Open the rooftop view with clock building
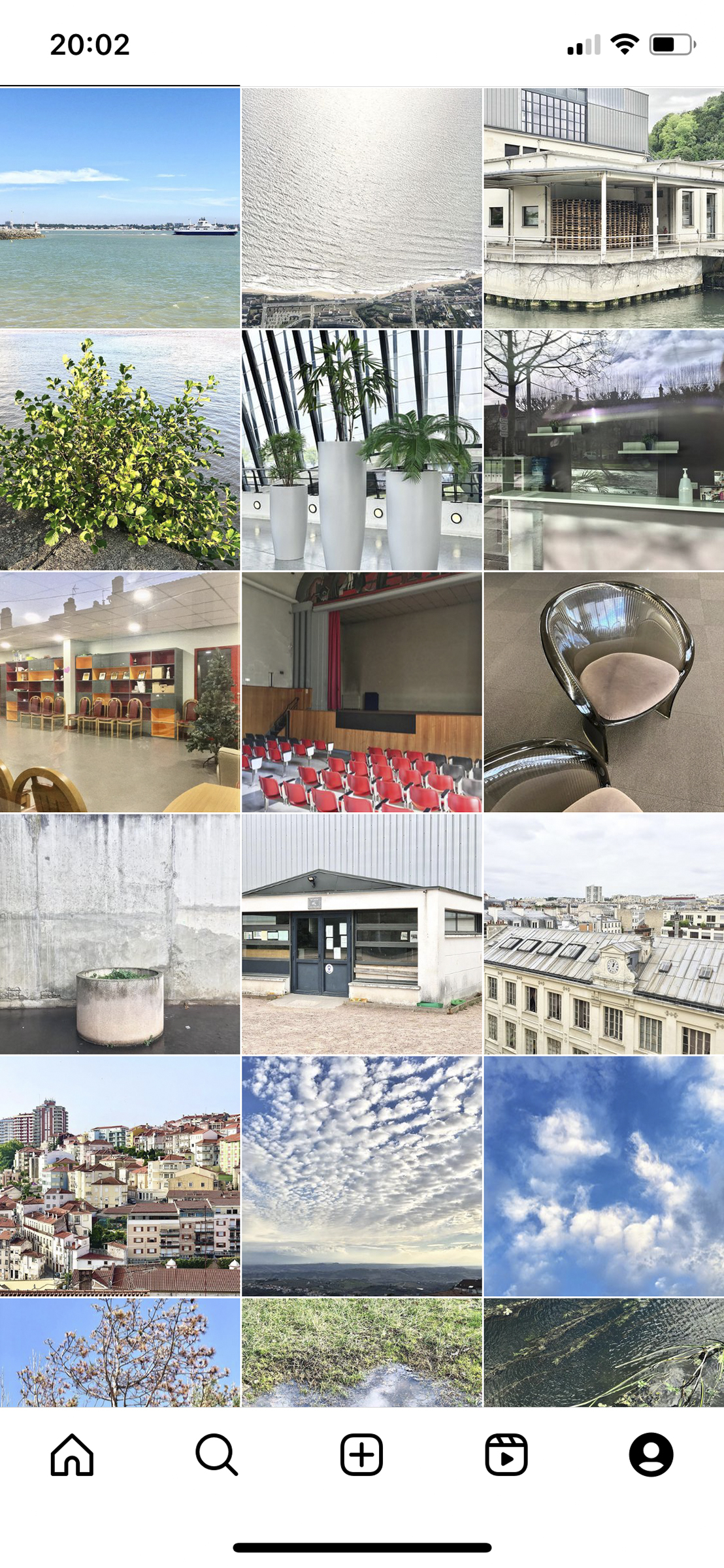 coord(604,934)
